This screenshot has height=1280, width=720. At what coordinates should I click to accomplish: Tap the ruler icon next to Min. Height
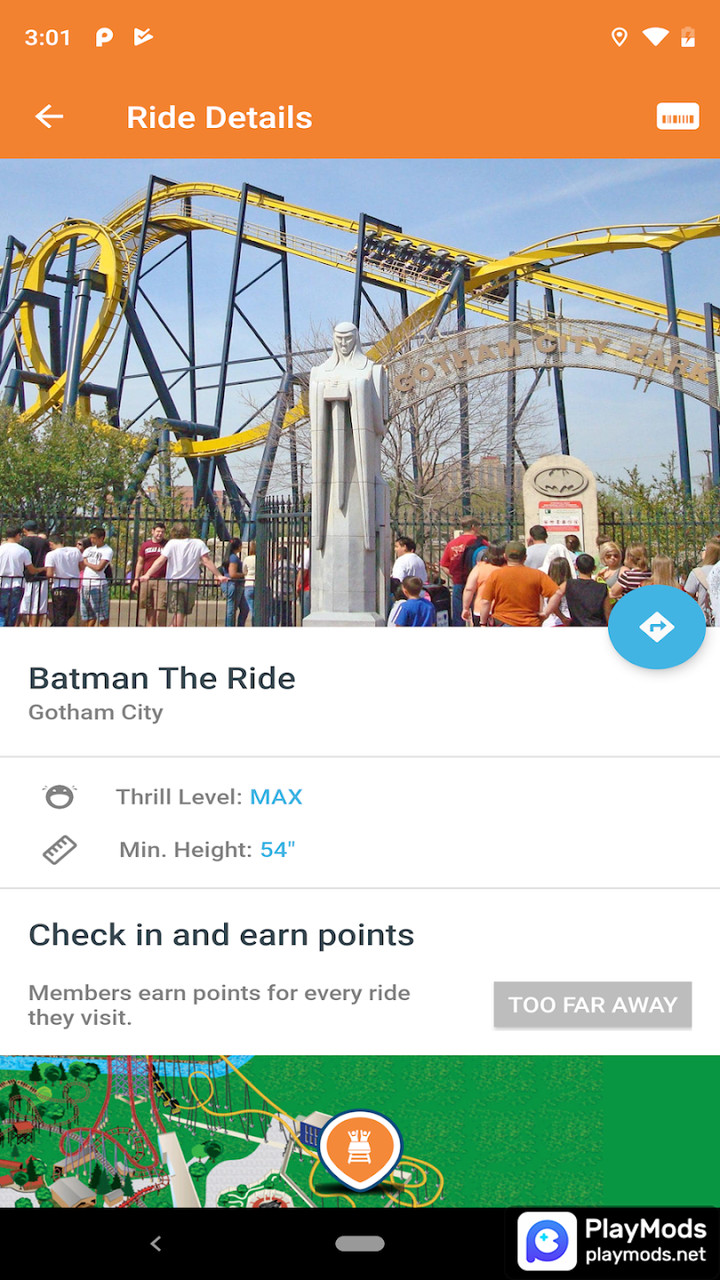60,849
